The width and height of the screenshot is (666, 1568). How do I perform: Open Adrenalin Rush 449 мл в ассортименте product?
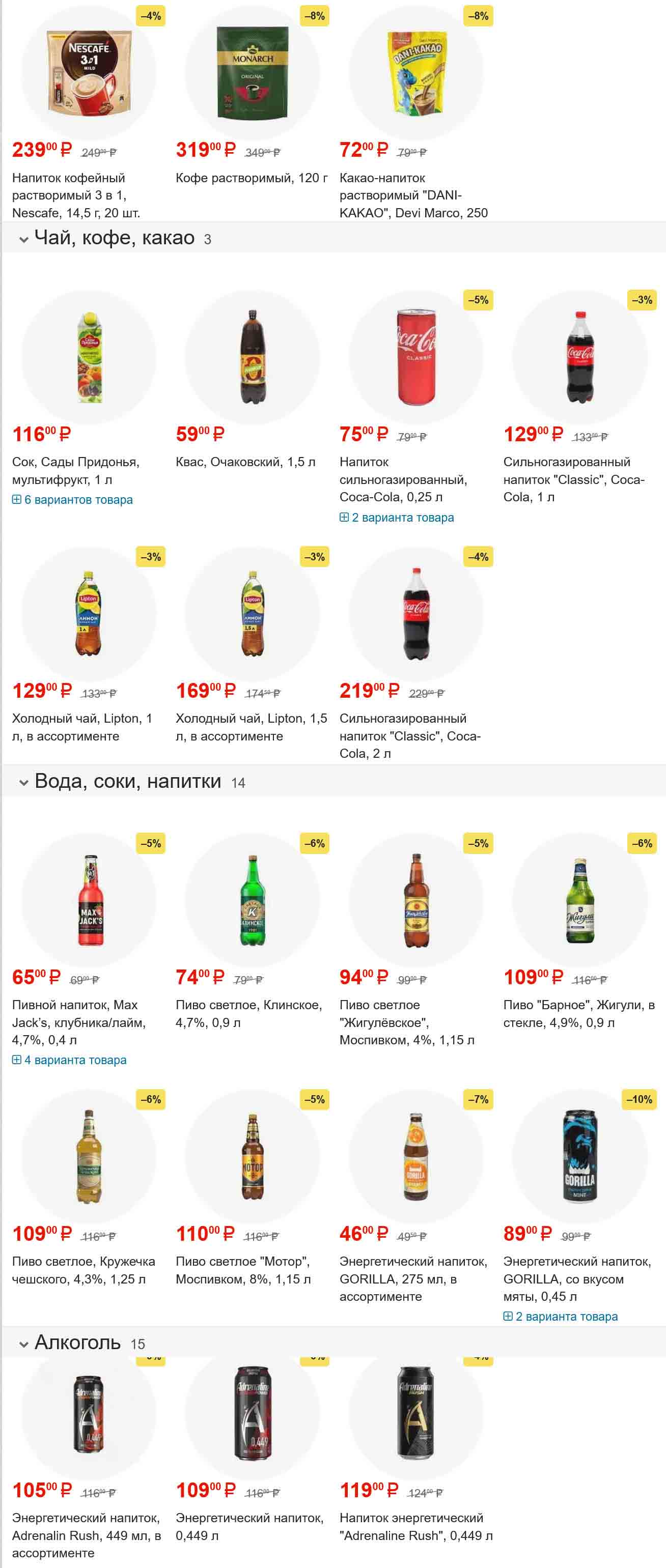tap(86, 1535)
